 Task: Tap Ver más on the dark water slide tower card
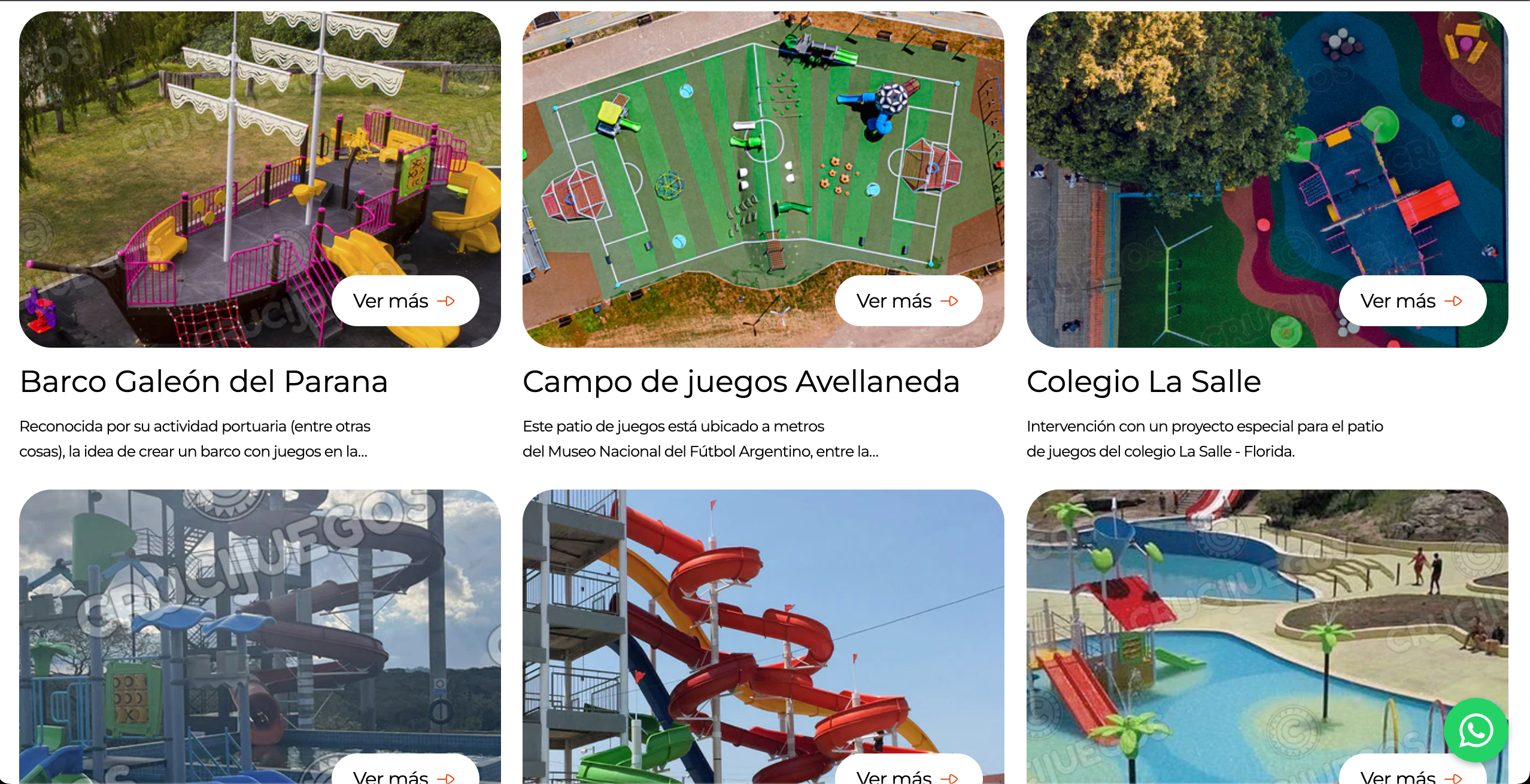coord(405,774)
